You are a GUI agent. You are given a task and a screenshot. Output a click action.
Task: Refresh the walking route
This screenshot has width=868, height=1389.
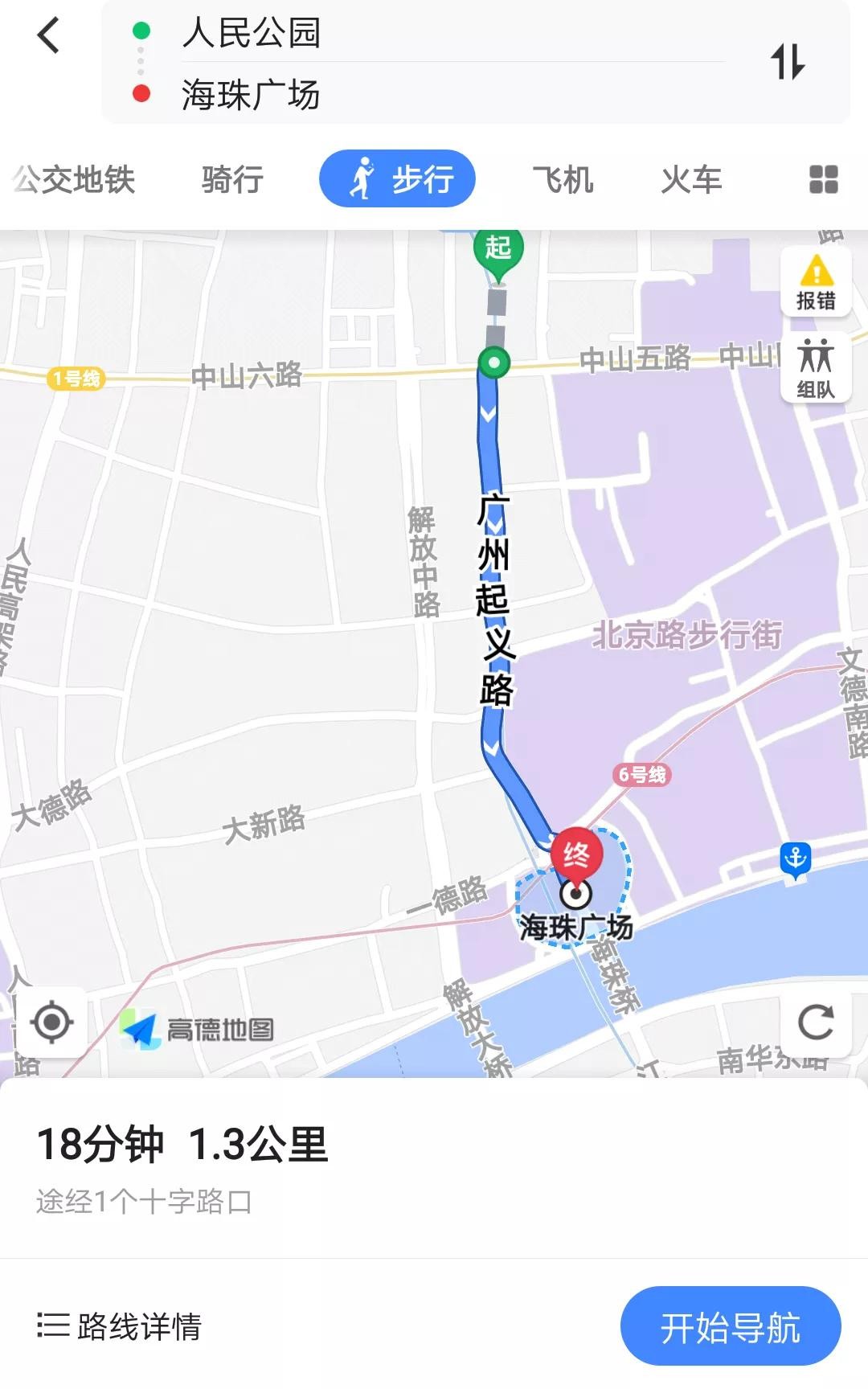click(x=816, y=1022)
